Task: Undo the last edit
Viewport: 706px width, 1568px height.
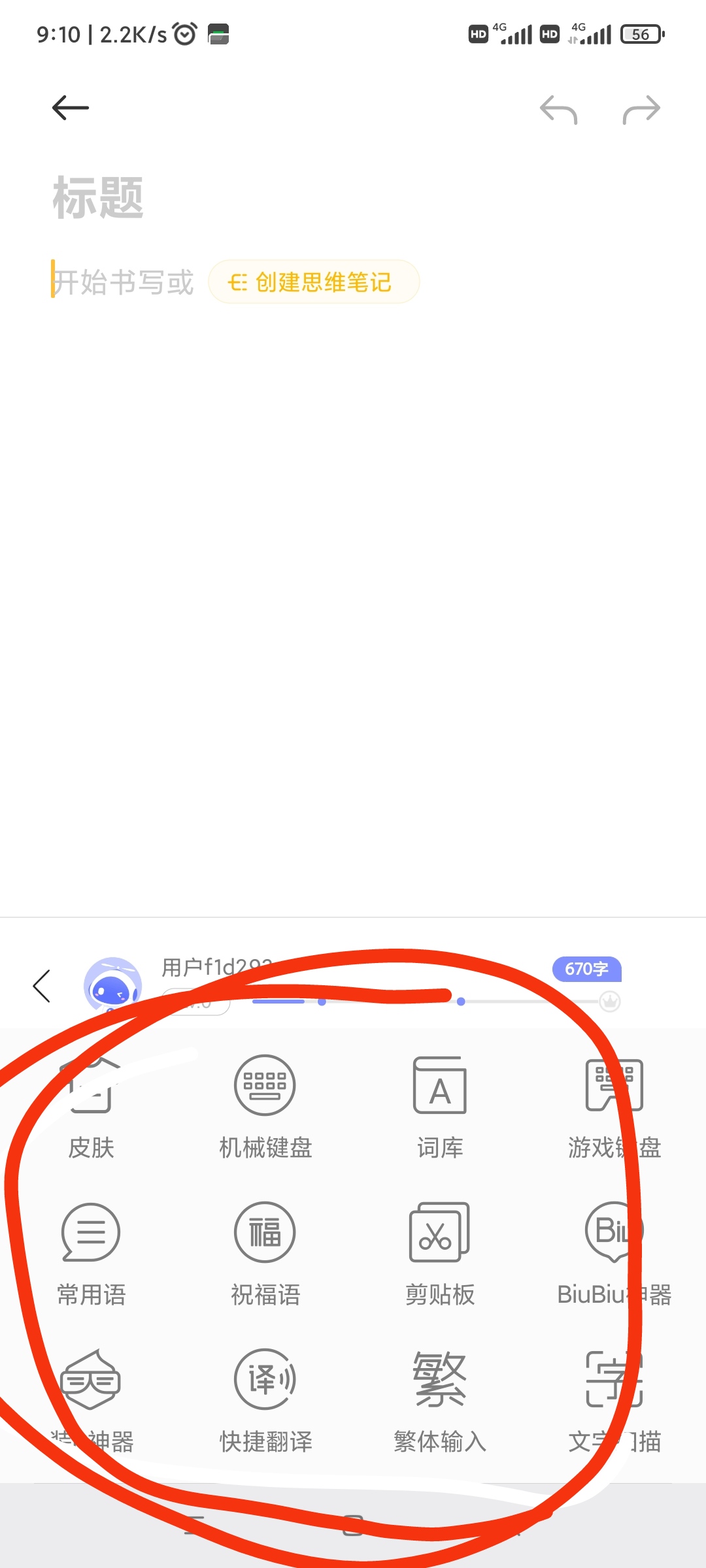Action: [x=558, y=109]
